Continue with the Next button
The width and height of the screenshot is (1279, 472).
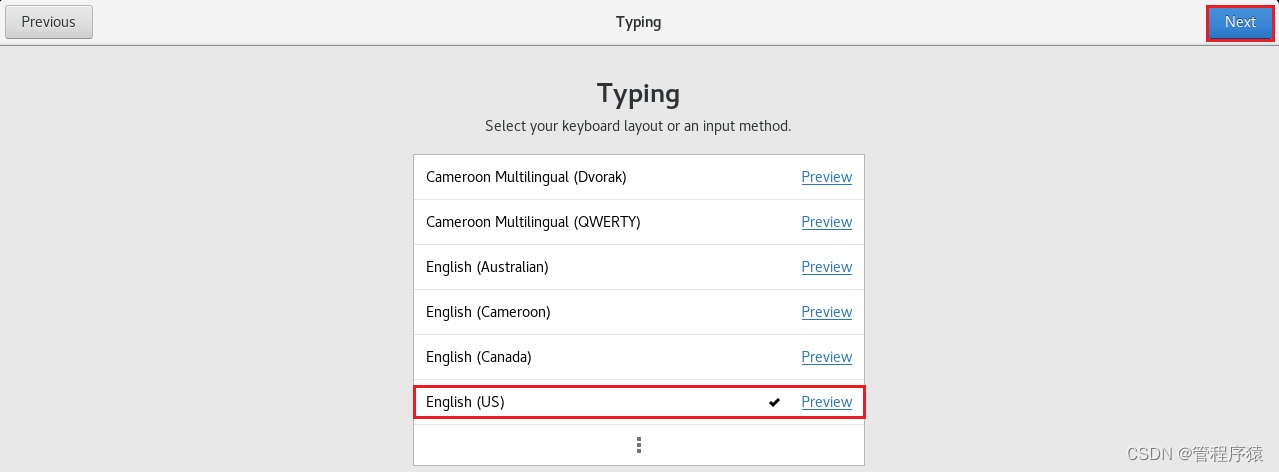point(1239,22)
